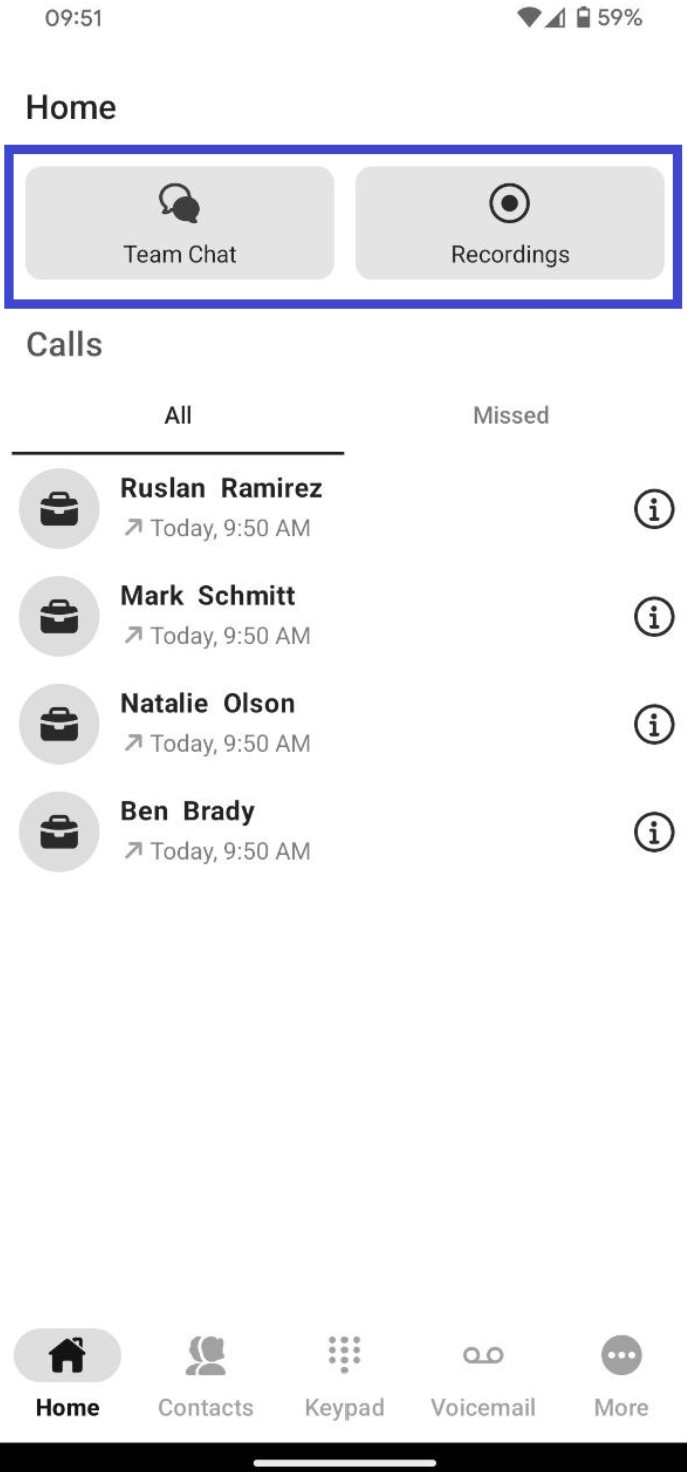690x1472 pixels.
Task: Open Team Chat
Action: (x=180, y=222)
